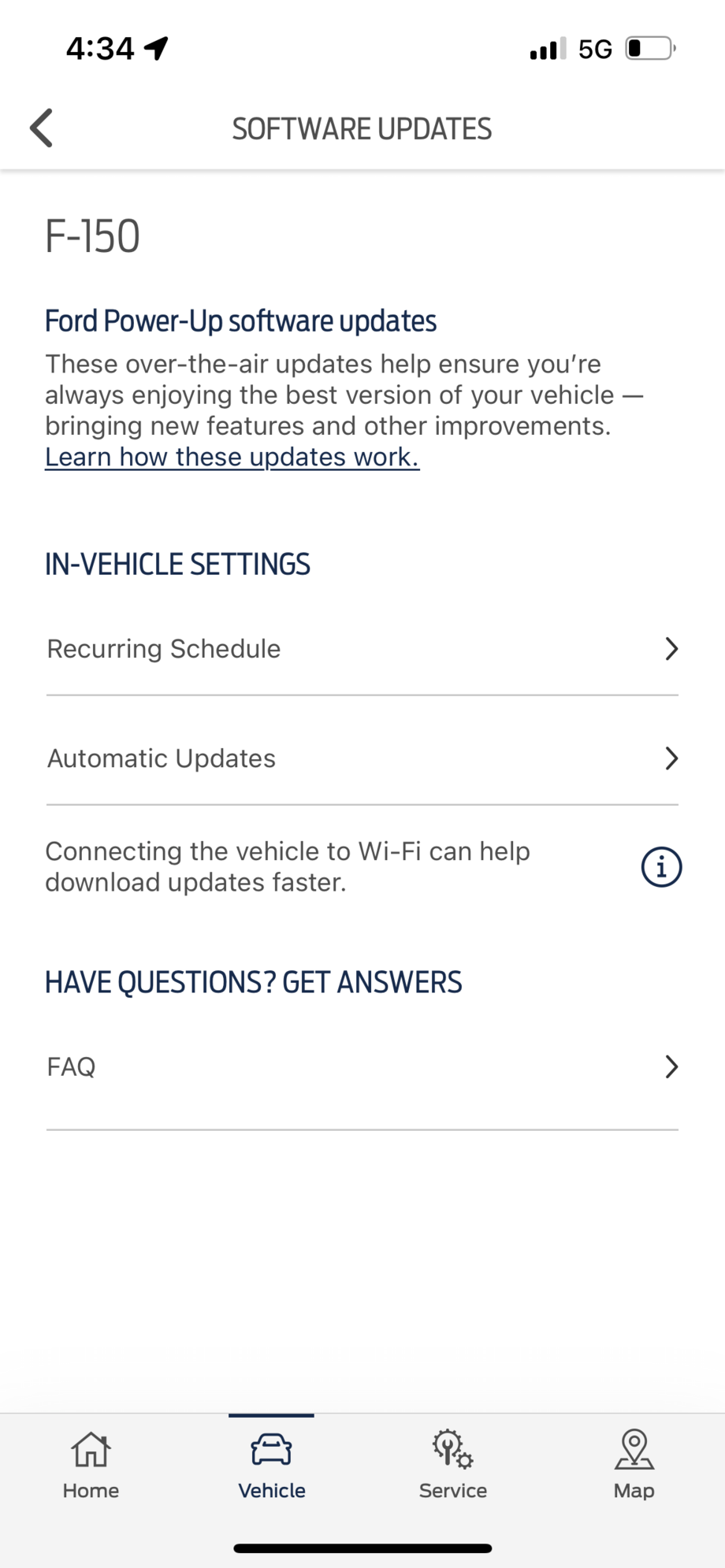Image resolution: width=725 pixels, height=1568 pixels.
Task: Tap the Wi-Fi info circle icon
Action: (660, 866)
